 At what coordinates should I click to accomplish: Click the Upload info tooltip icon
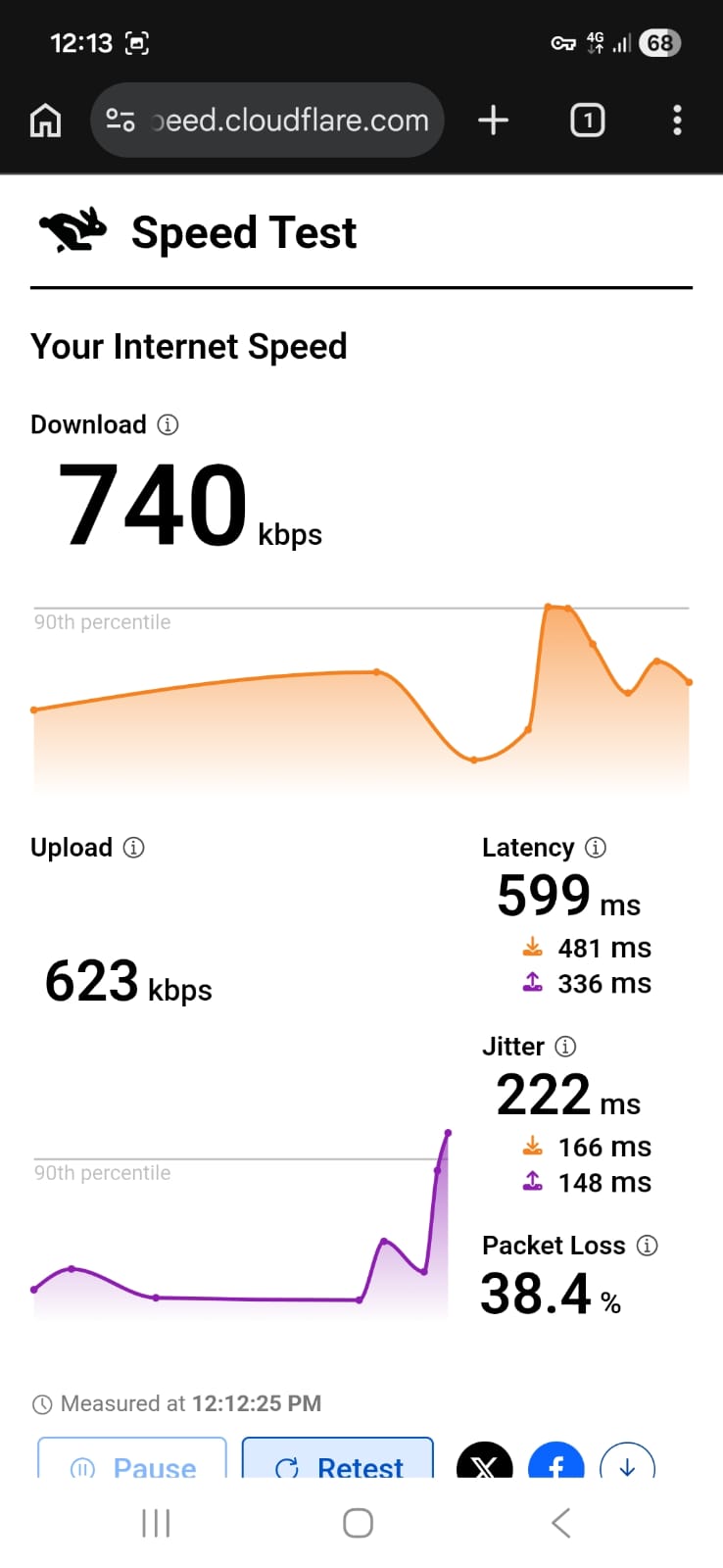coord(135,848)
